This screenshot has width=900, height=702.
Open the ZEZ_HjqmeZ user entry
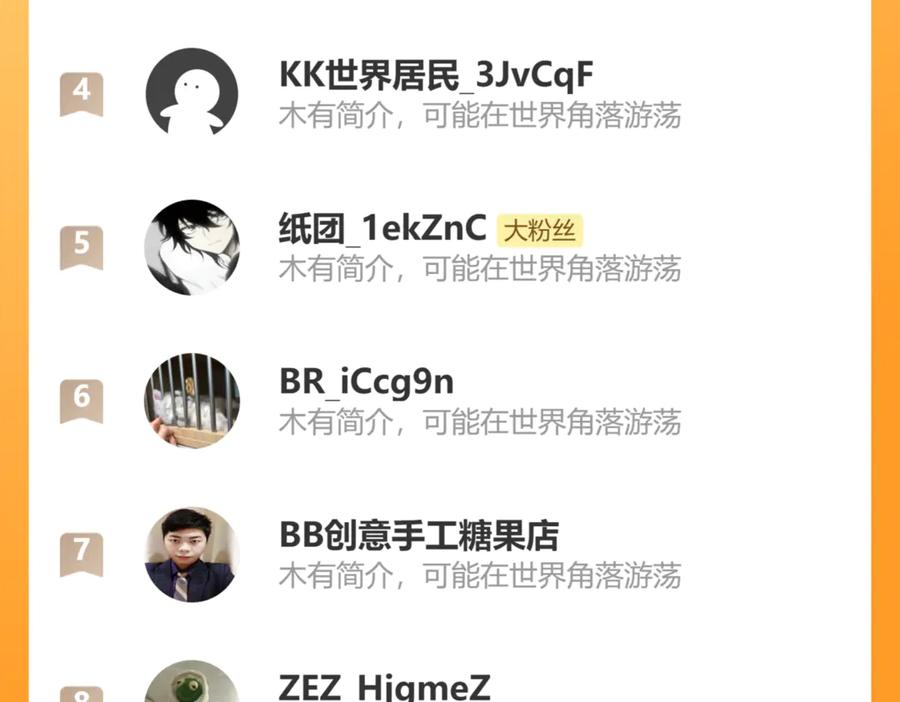point(384,687)
